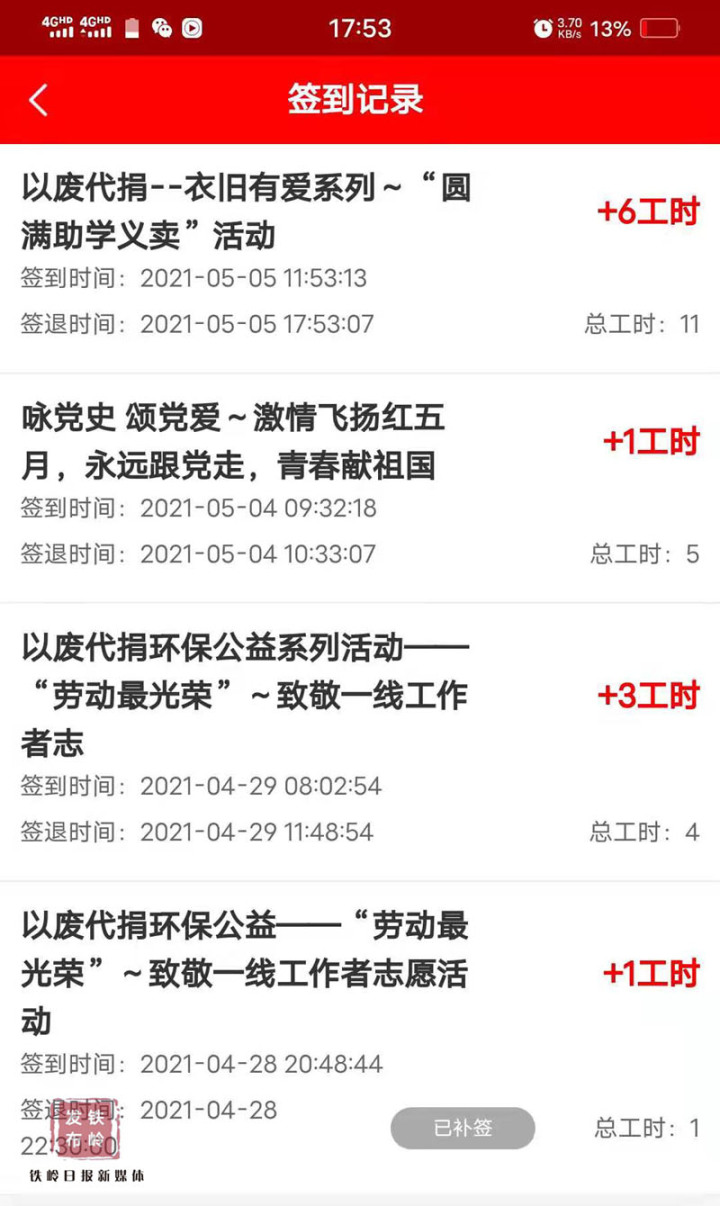Open the 以废代捐环保公益系列活动 record
The image size is (720, 1206).
pyautogui.click(x=245, y=696)
